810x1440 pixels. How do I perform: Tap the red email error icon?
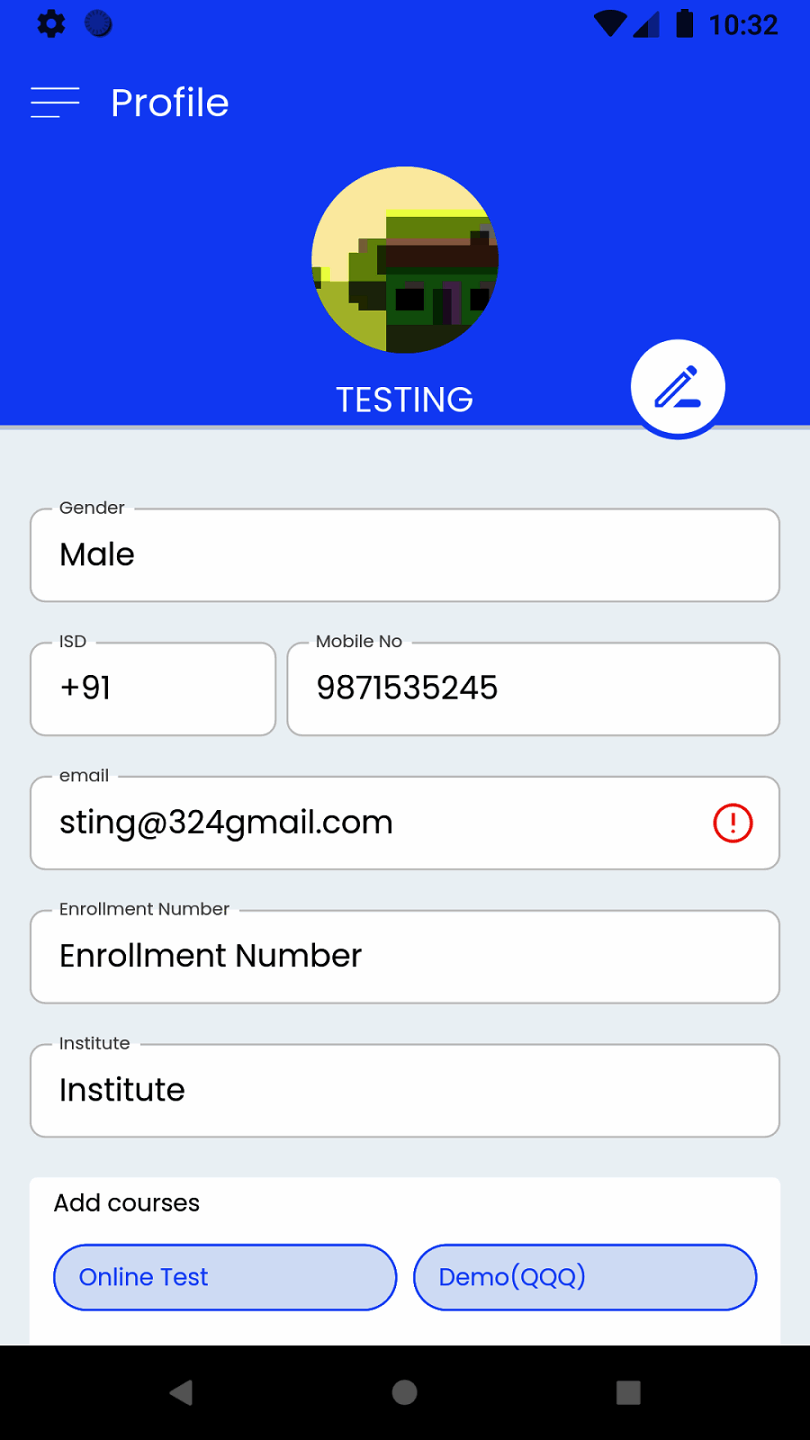coord(733,823)
